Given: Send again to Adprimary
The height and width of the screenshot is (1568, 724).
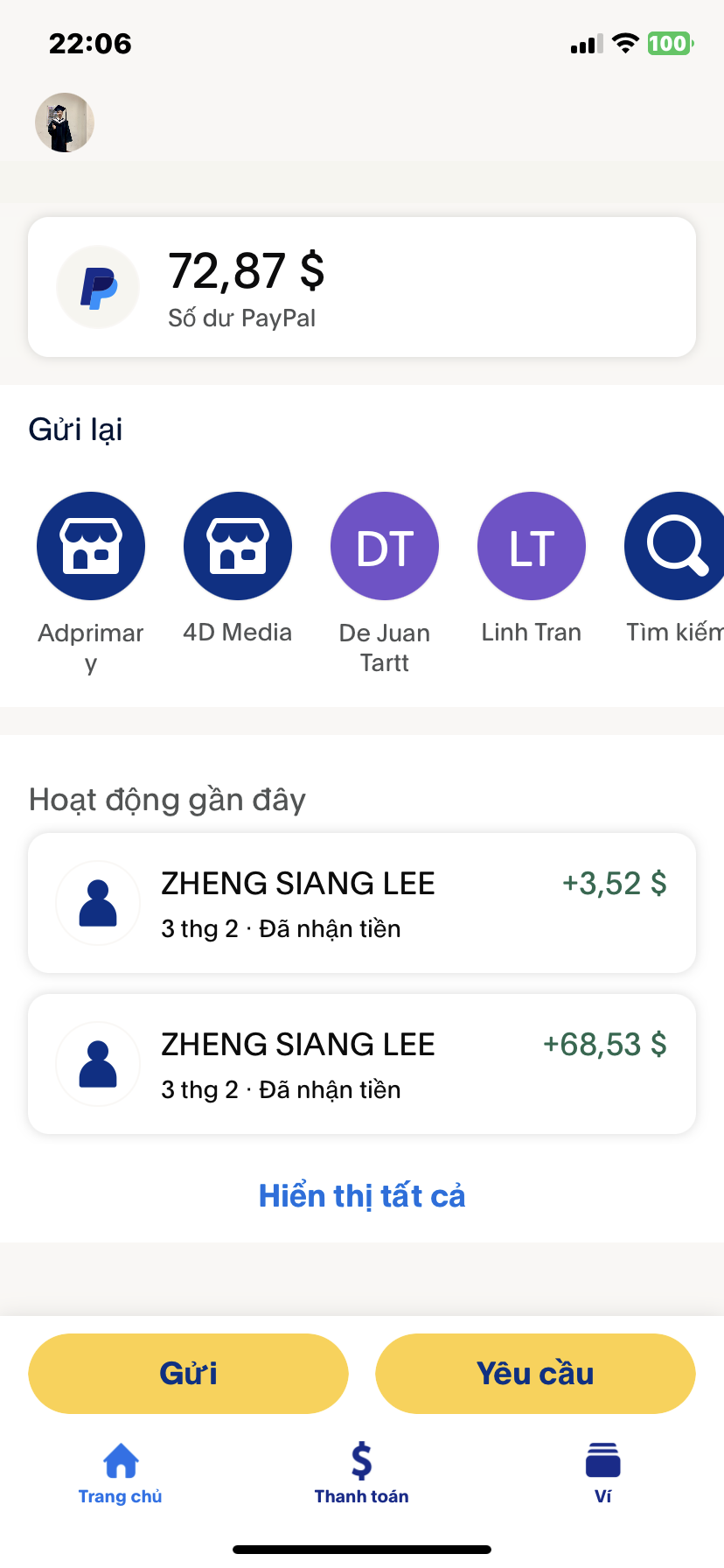Looking at the screenshot, I should tap(91, 547).
